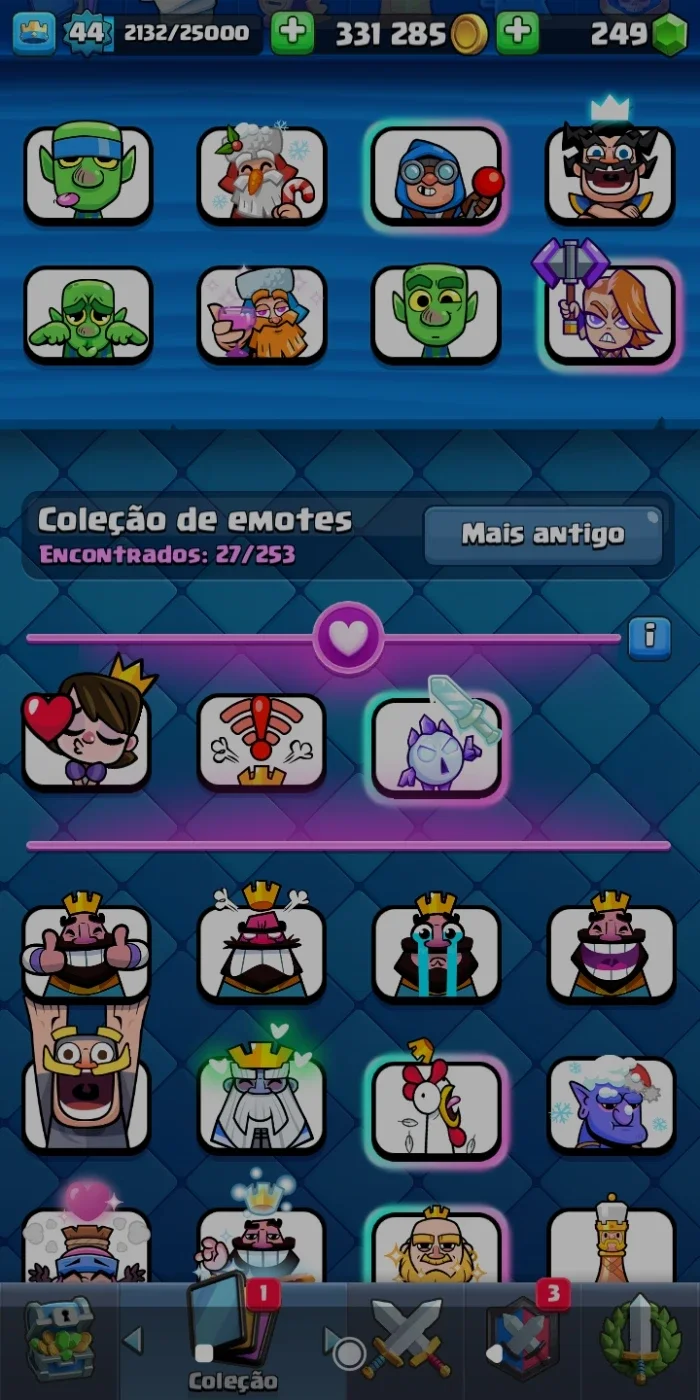Open the shop chest tab

point(59,1340)
